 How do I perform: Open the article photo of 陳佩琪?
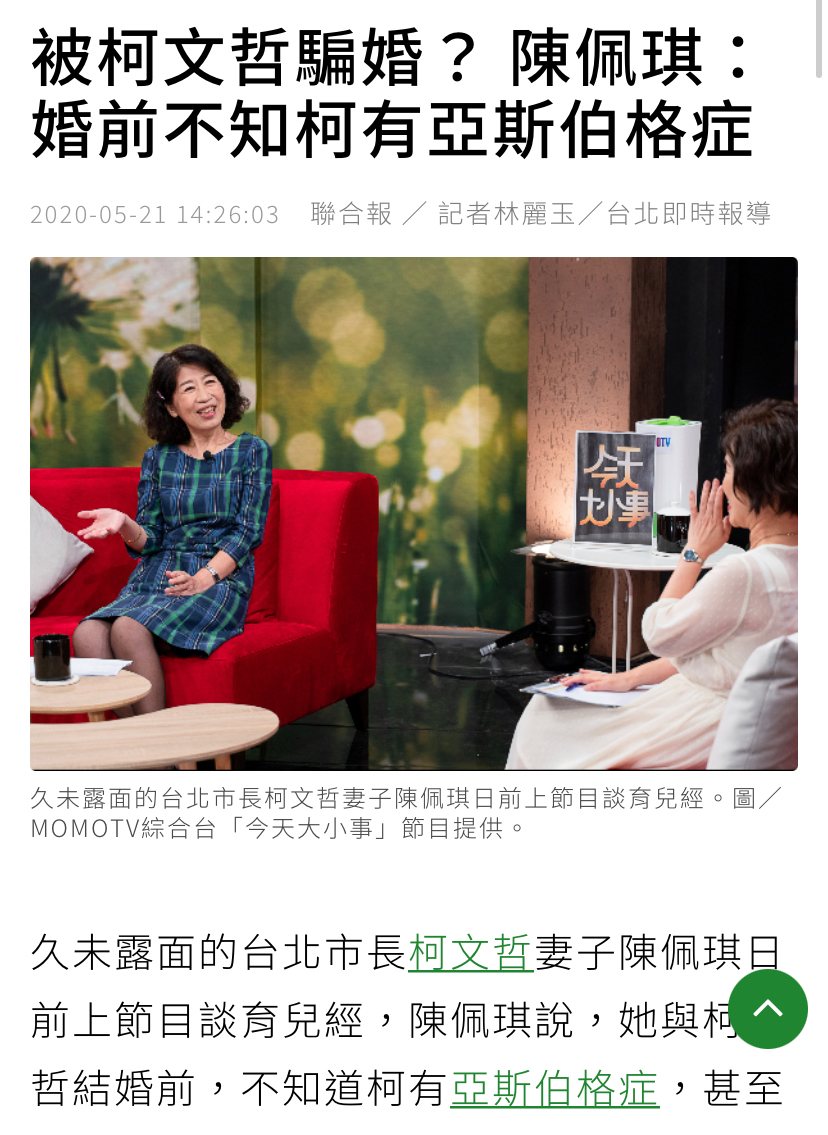(413, 513)
